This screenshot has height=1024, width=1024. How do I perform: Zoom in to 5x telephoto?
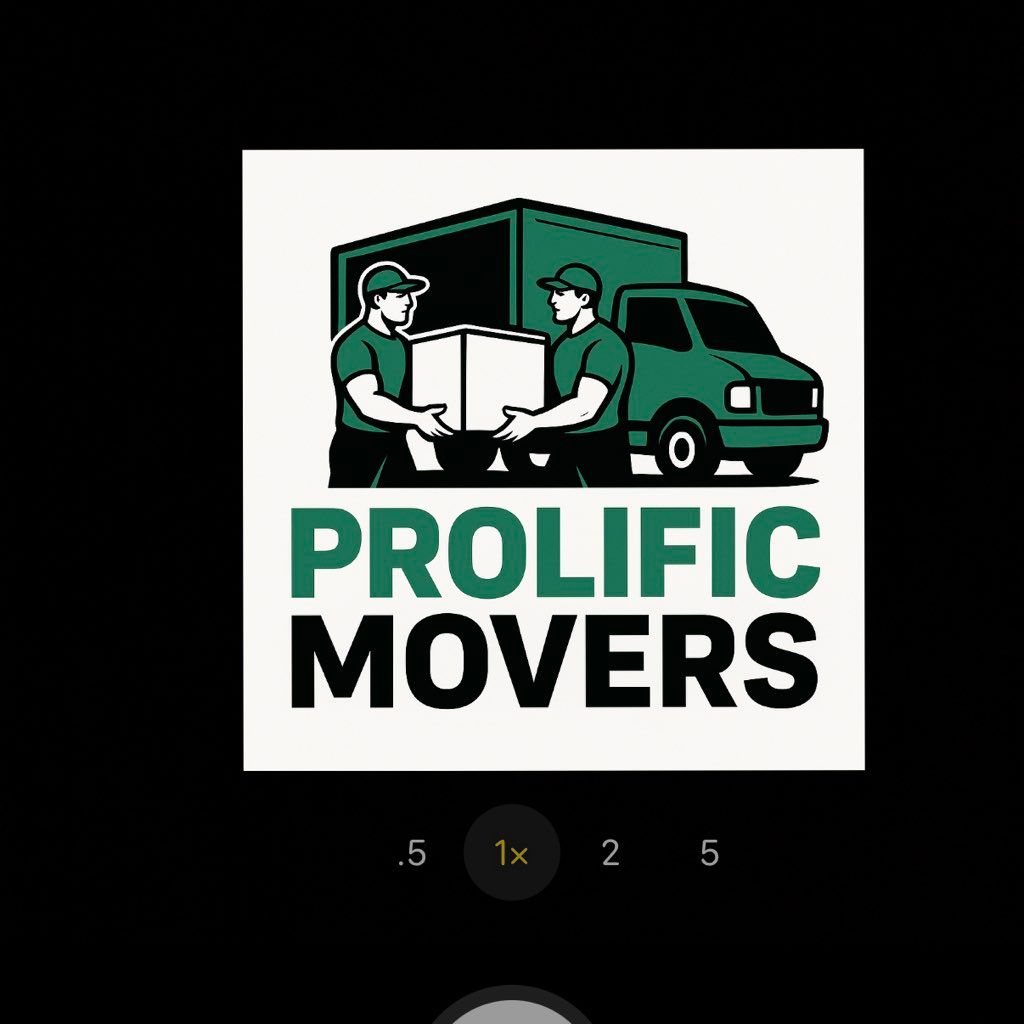709,854
